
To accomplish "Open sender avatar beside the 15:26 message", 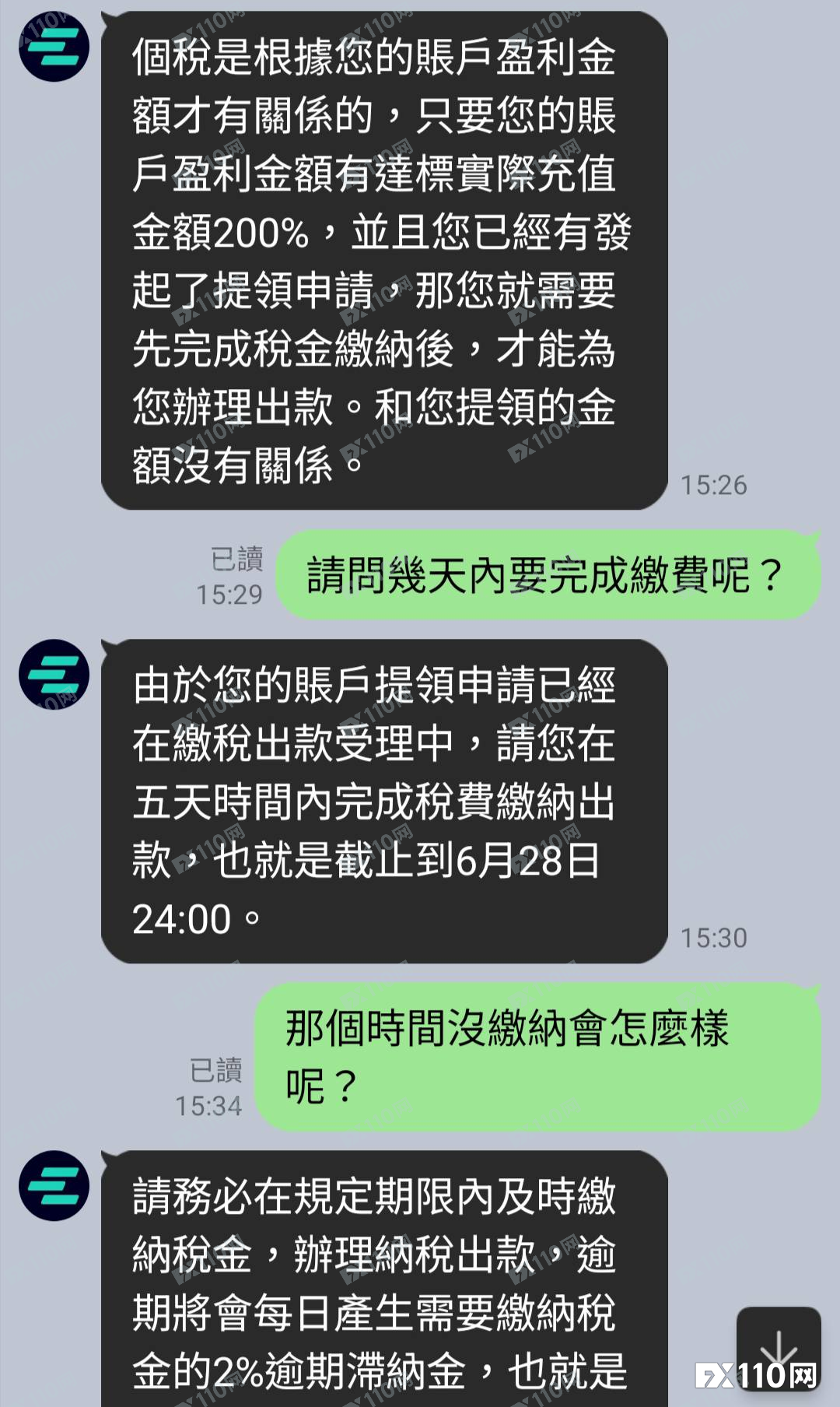I will pyautogui.click(x=54, y=47).
